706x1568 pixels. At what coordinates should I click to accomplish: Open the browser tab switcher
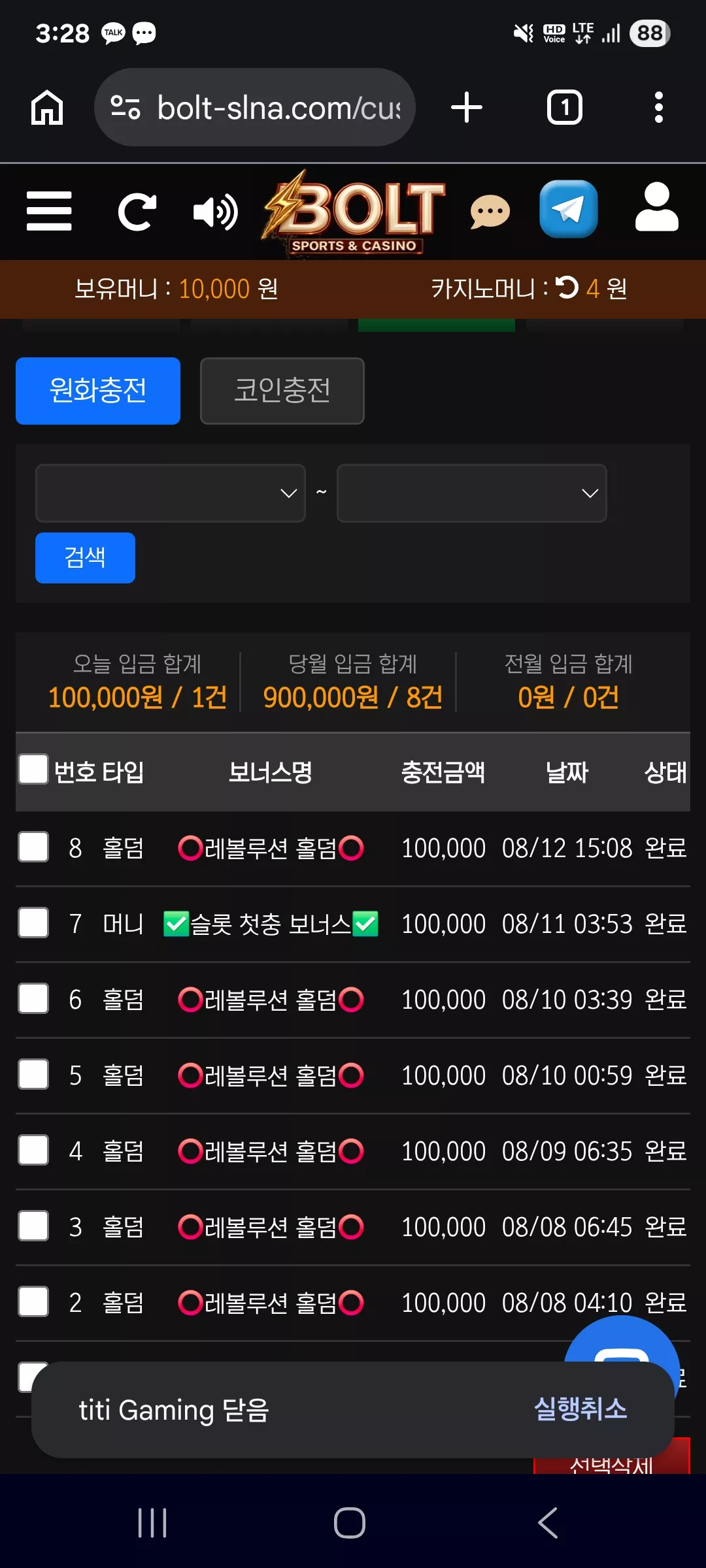[565, 107]
